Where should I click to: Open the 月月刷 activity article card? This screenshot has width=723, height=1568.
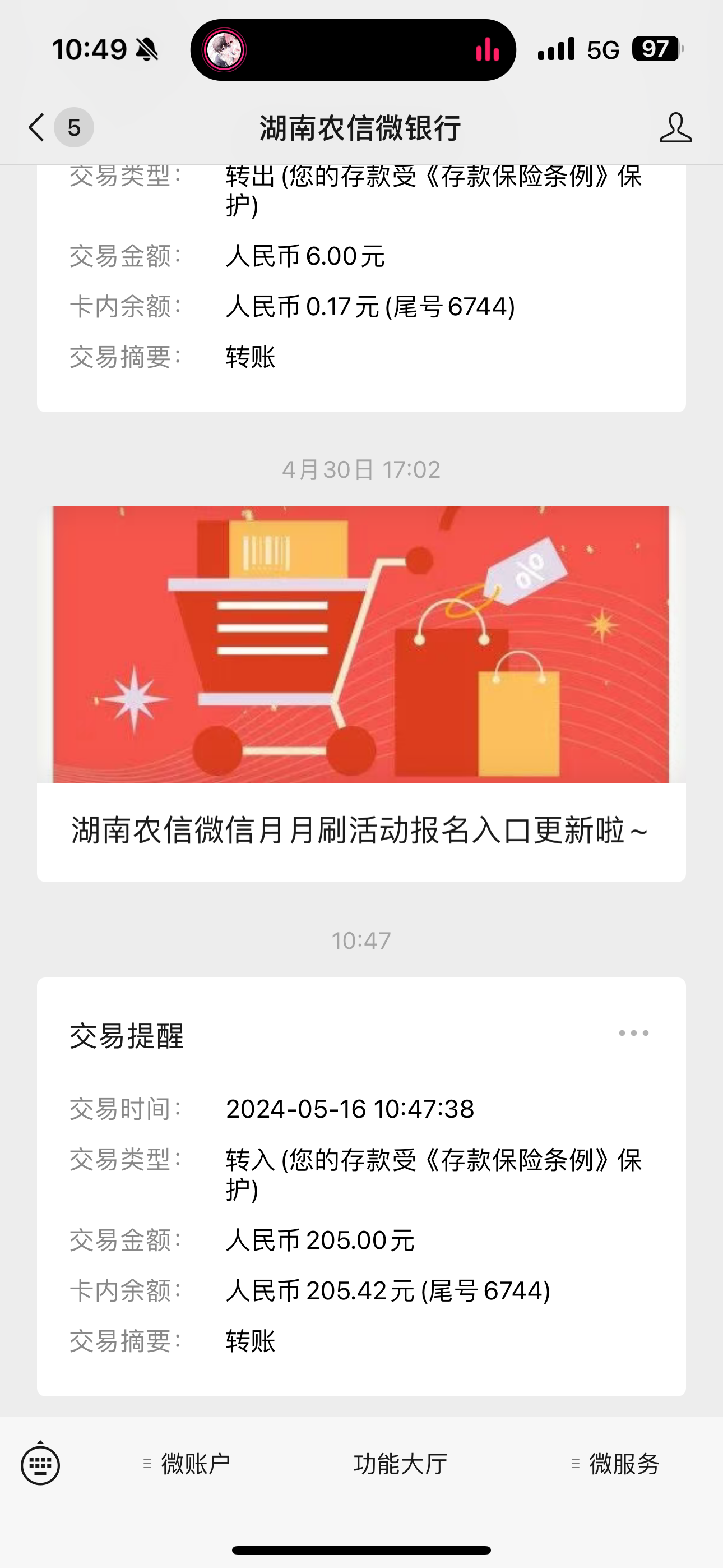tap(361, 694)
